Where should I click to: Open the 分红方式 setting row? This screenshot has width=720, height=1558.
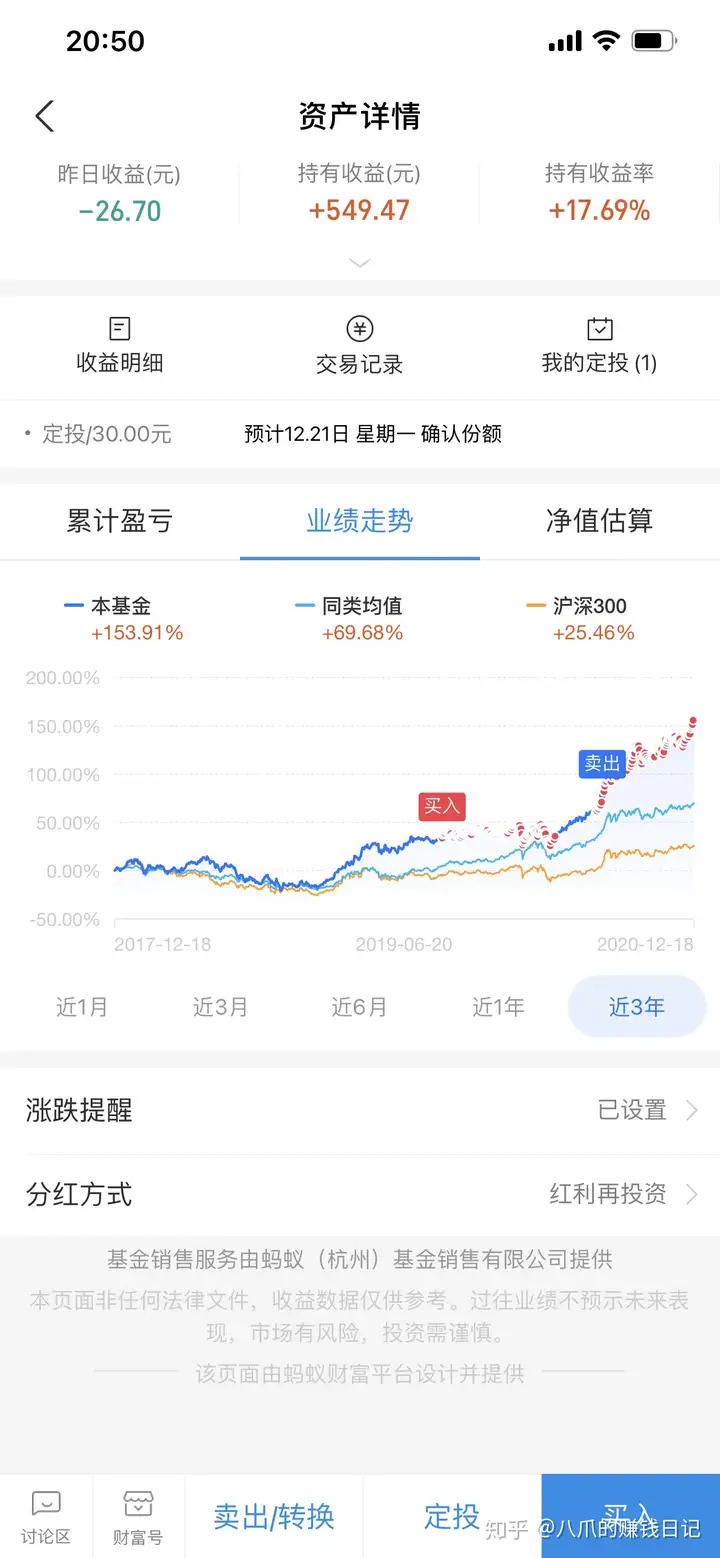[360, 1195]
